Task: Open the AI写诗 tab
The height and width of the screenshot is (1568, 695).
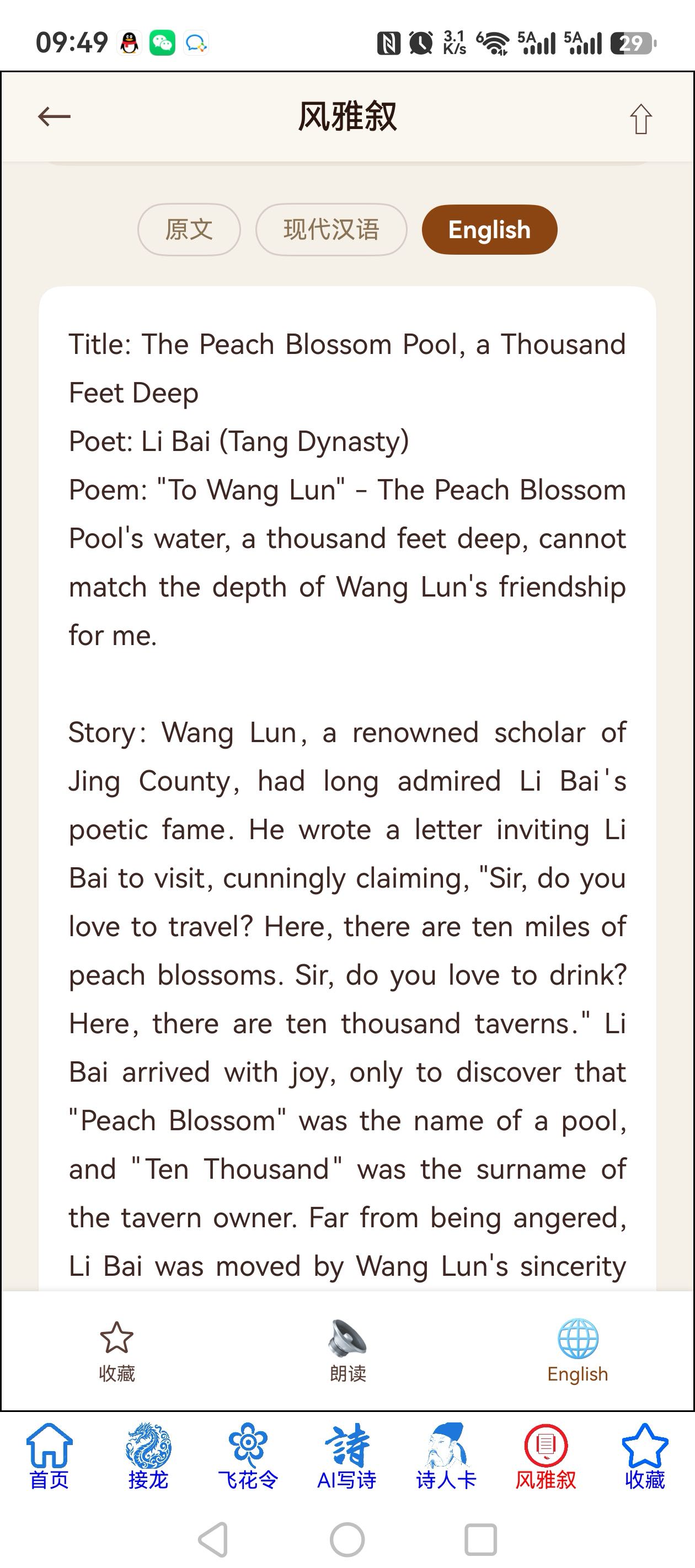Action: click(347, 1457)
